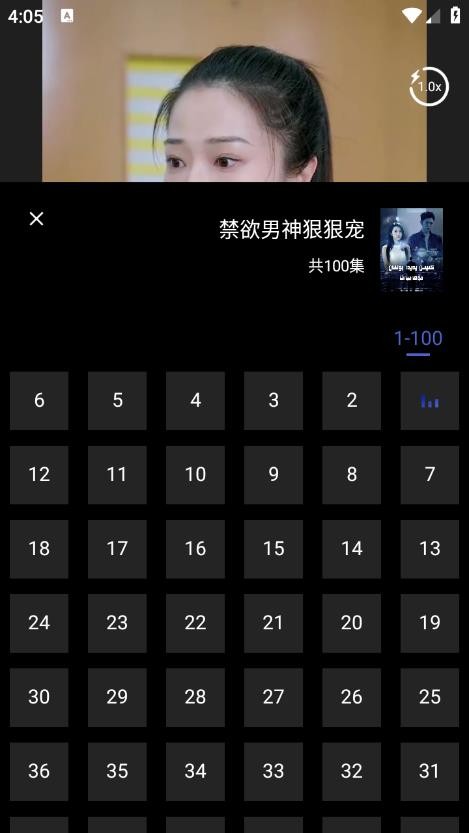
Task: Play episode 2
Action: 351,401
